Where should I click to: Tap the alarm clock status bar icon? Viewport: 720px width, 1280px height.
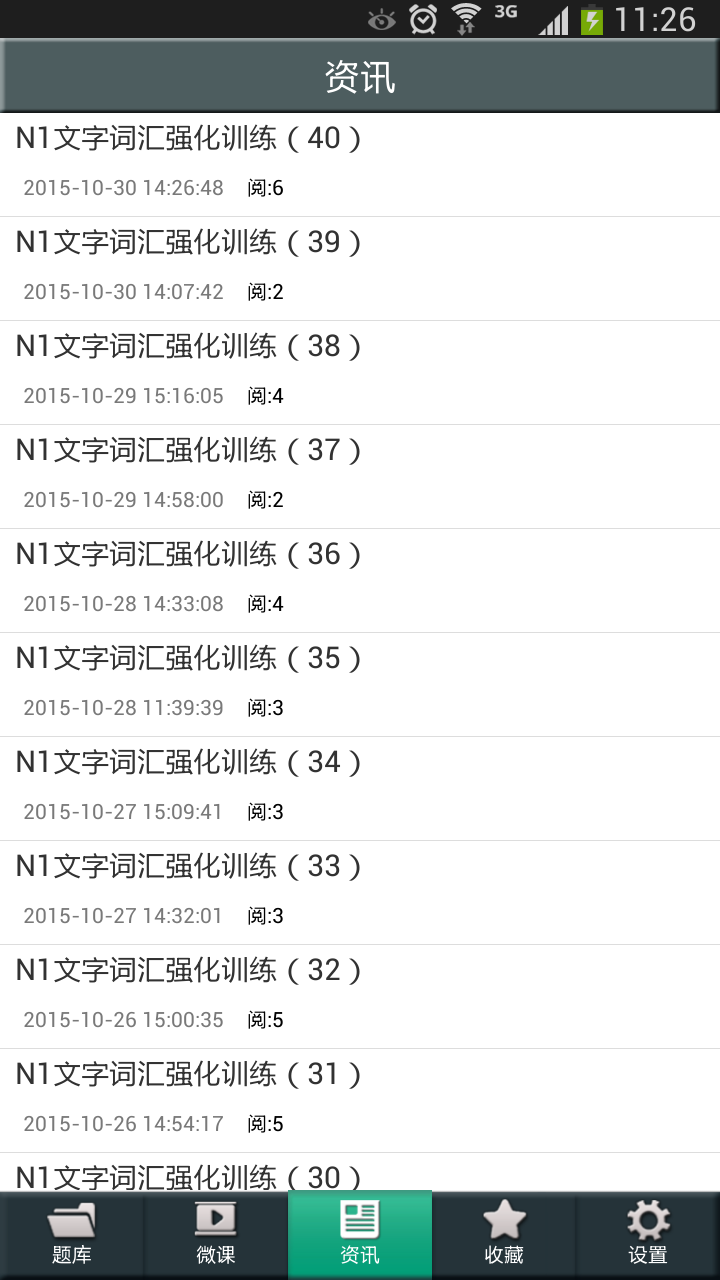[x=423, y=18]
